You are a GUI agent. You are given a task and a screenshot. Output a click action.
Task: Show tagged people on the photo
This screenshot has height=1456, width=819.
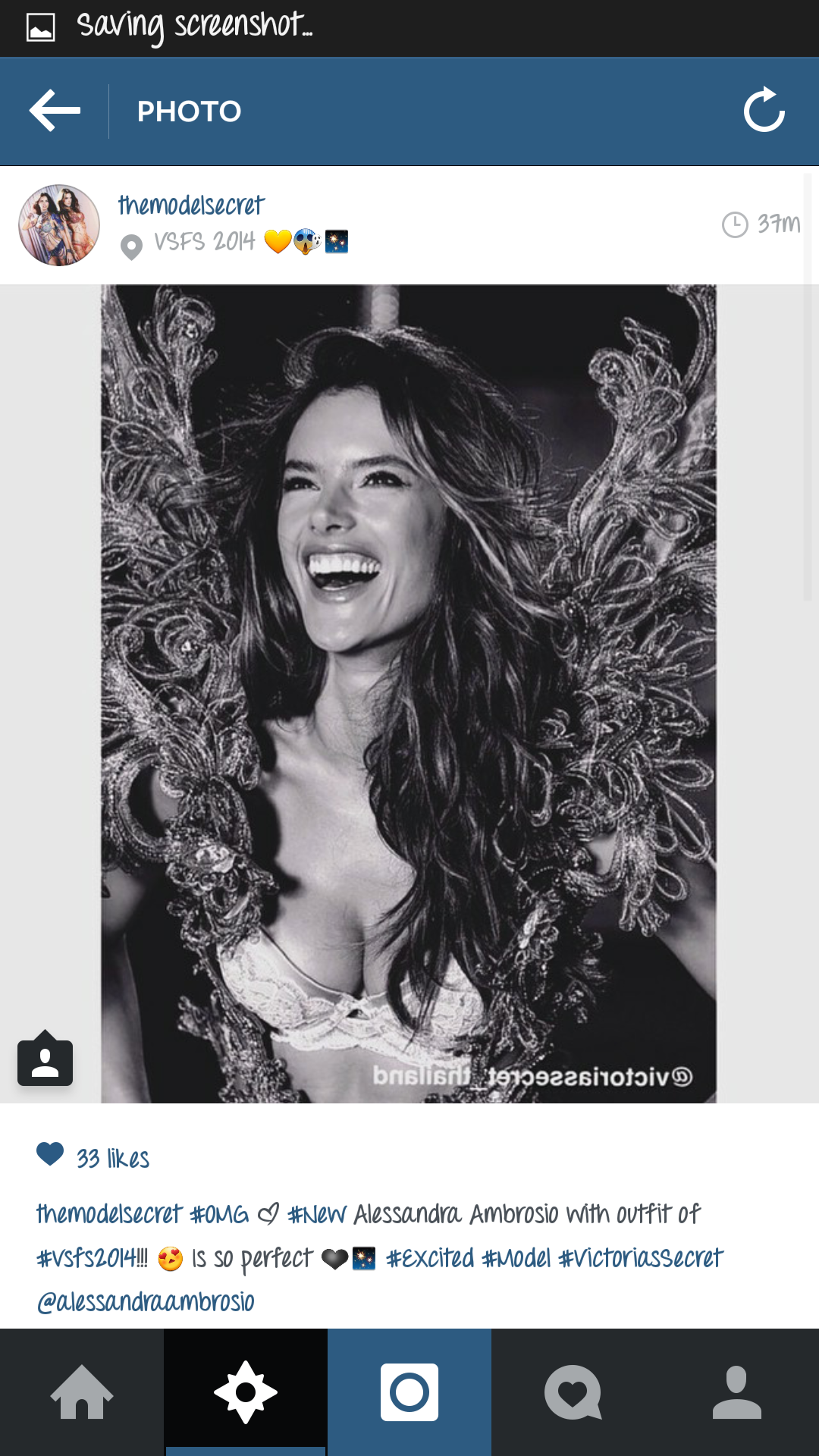pyautogui.click(x=45, y=1058)
